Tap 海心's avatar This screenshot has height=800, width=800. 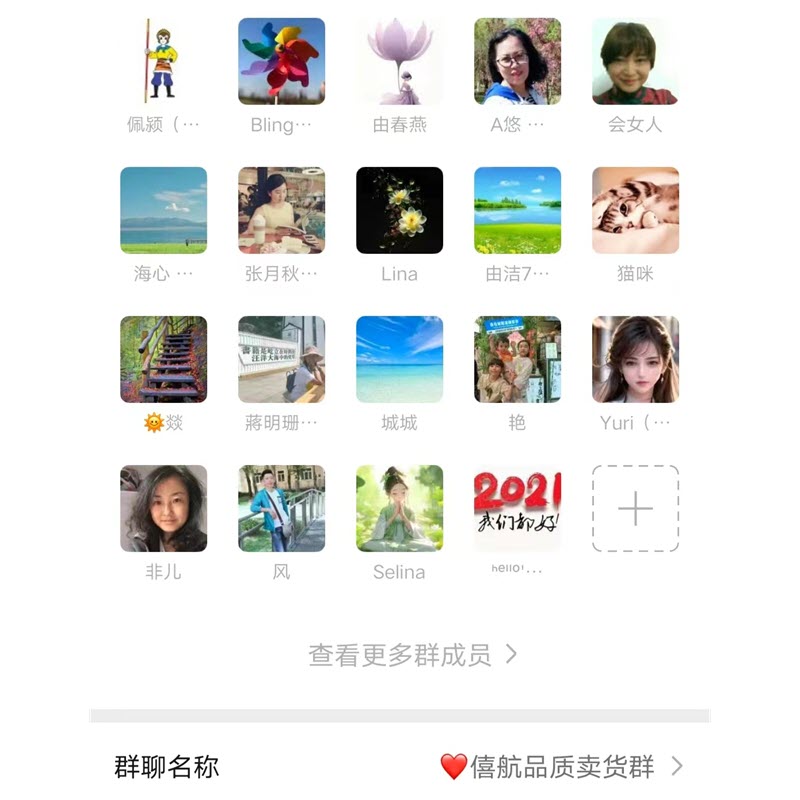click(163, 210)
